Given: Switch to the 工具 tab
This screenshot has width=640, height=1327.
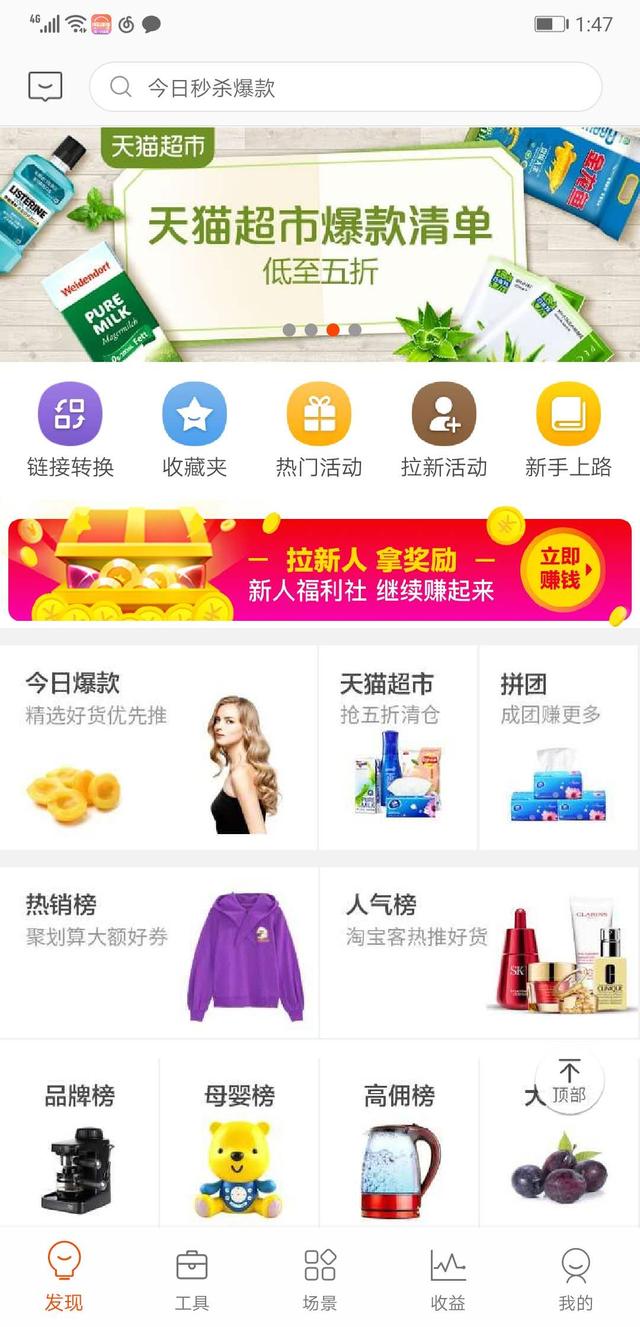Looking at the screenshot, I should tap(192, 1279).
